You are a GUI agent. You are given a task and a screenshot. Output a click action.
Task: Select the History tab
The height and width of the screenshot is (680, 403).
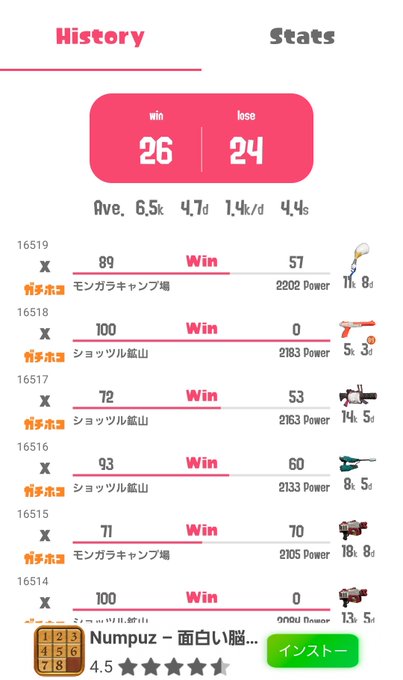[x=100, y=36]
